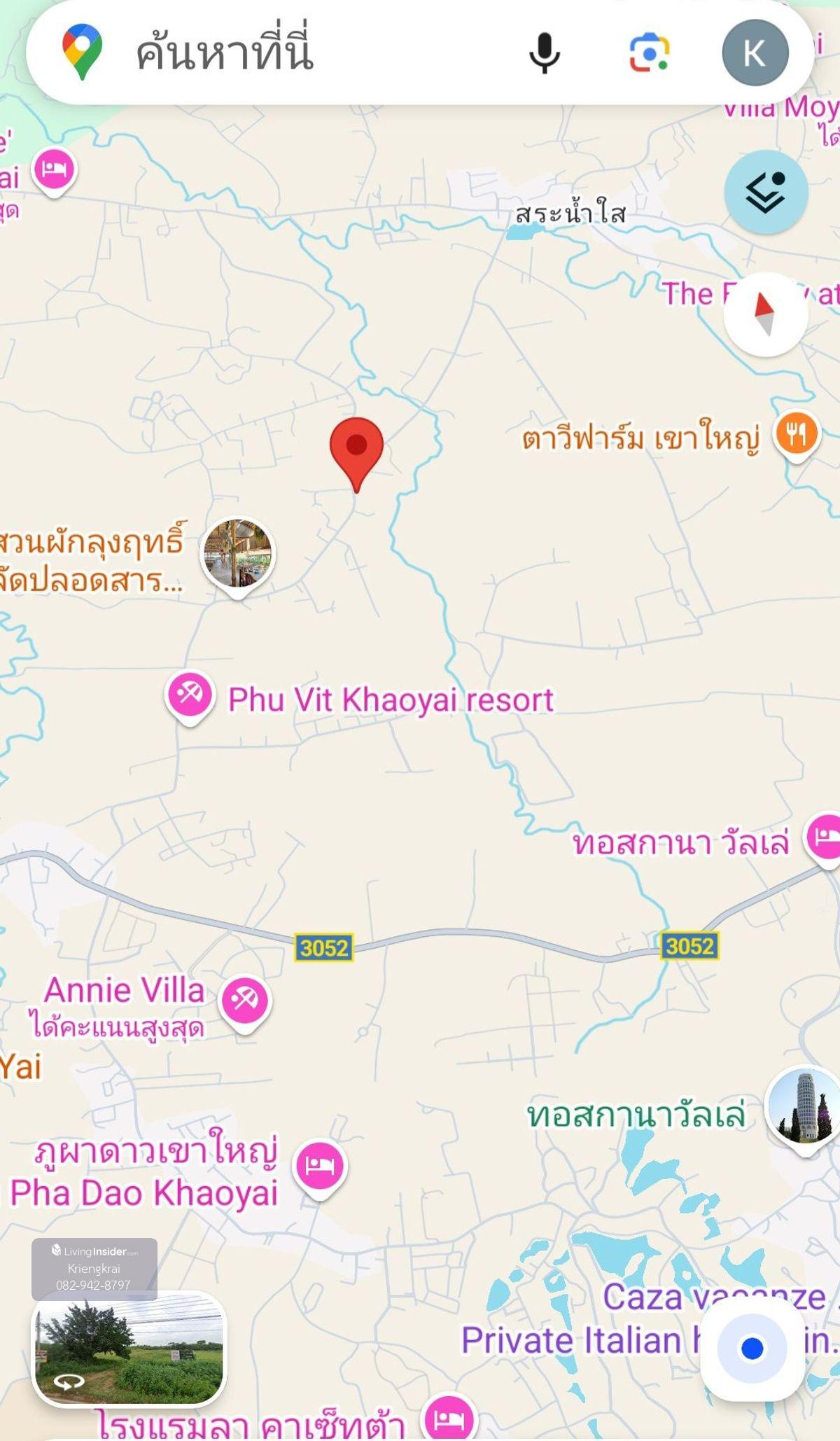The width and height of the screenshot is (840, 1441).
Task: Reset map orientation with the compass
Action: [765, 314]
